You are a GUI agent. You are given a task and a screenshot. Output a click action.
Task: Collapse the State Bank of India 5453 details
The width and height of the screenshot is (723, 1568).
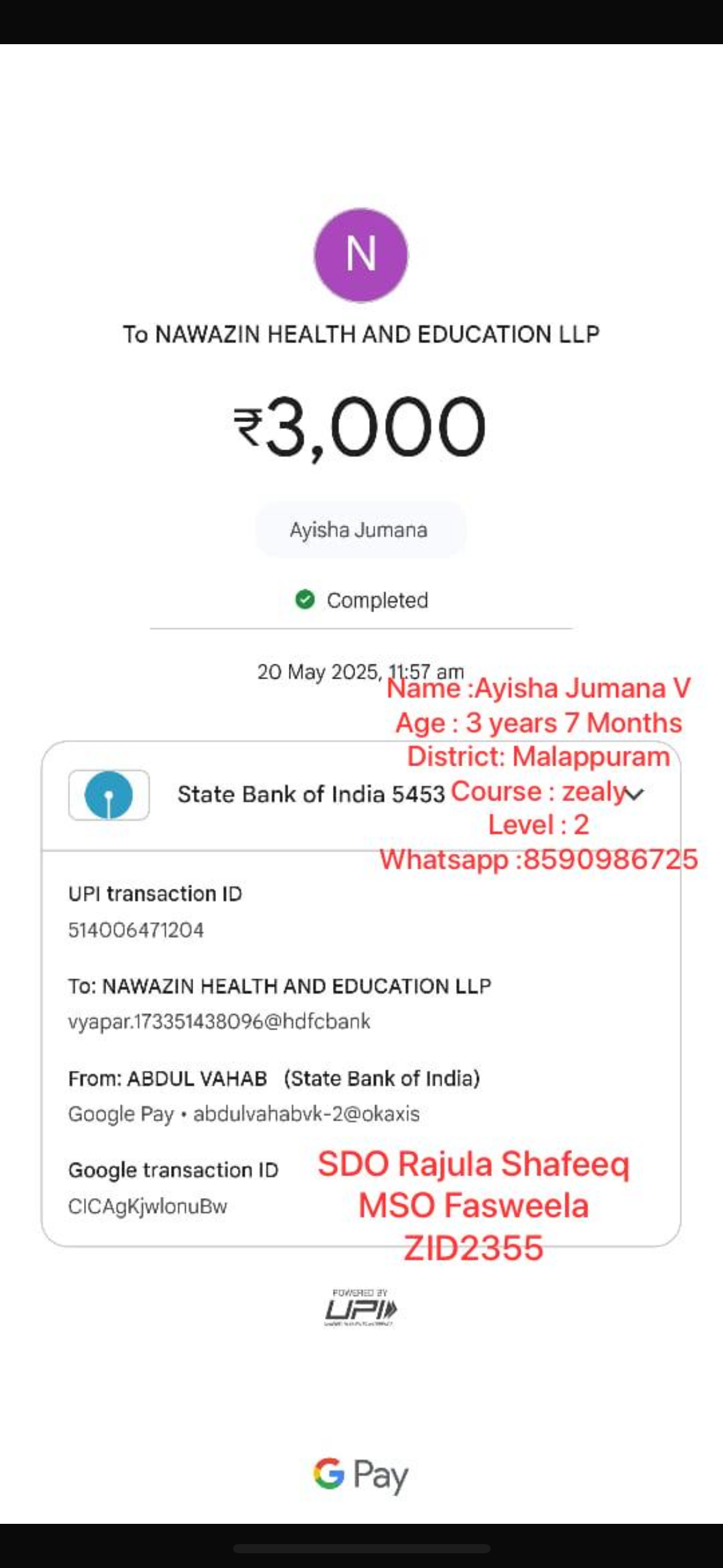[635, 794]
